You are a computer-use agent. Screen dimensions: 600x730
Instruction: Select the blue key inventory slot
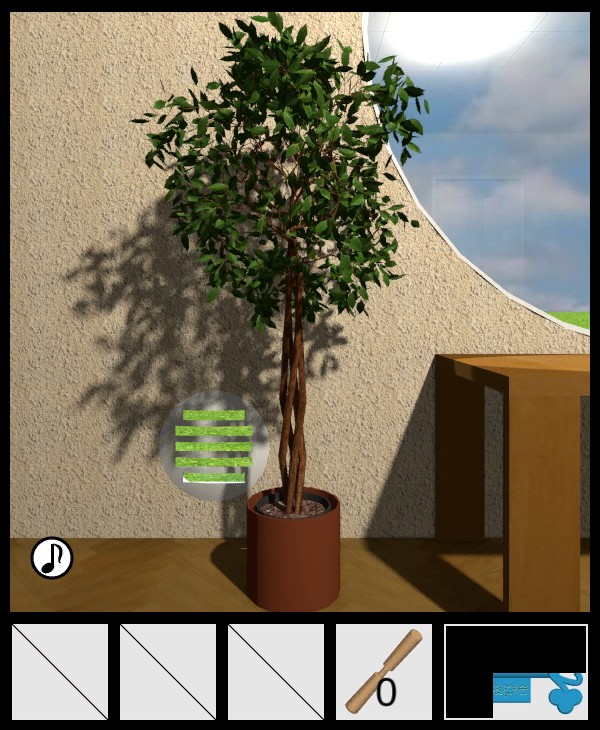516,672
